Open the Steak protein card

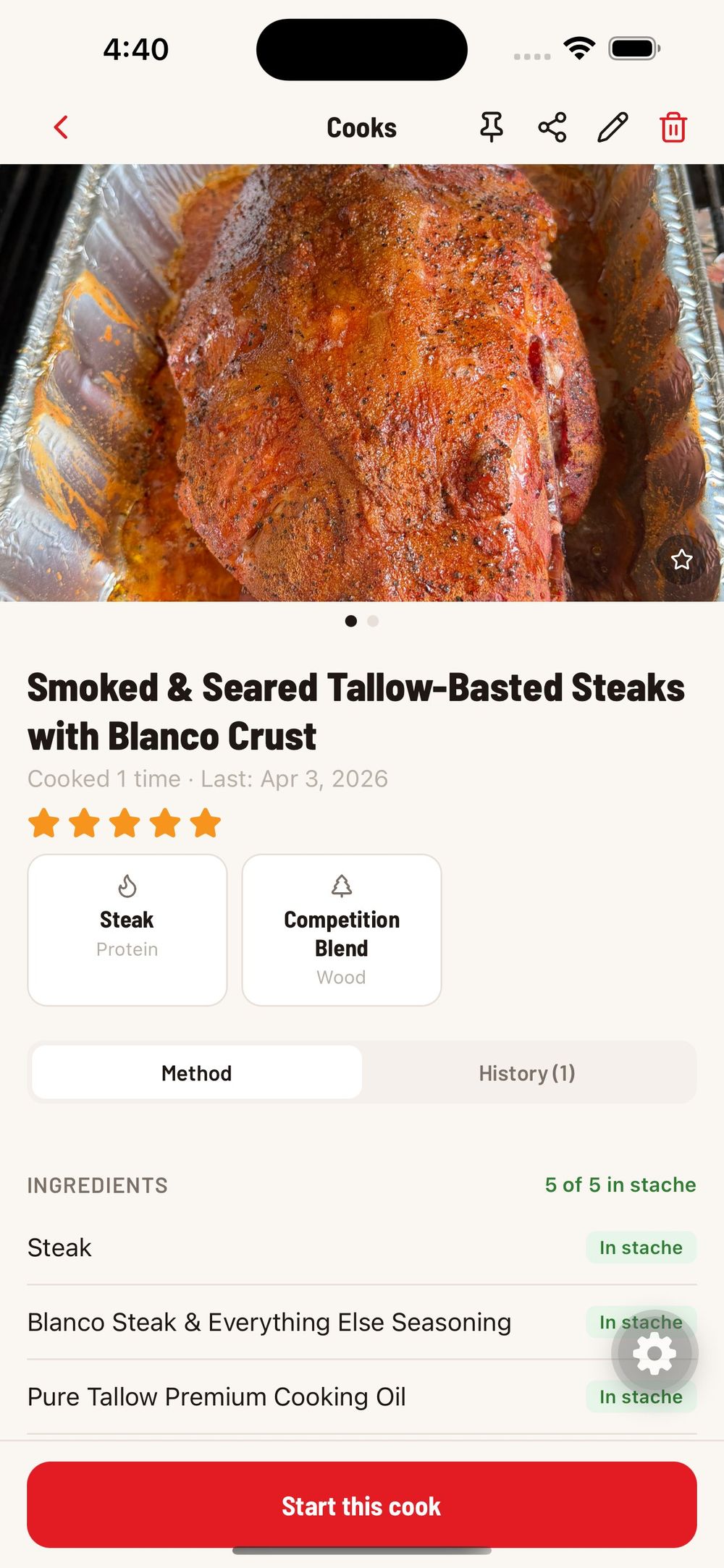pos(127,930)
